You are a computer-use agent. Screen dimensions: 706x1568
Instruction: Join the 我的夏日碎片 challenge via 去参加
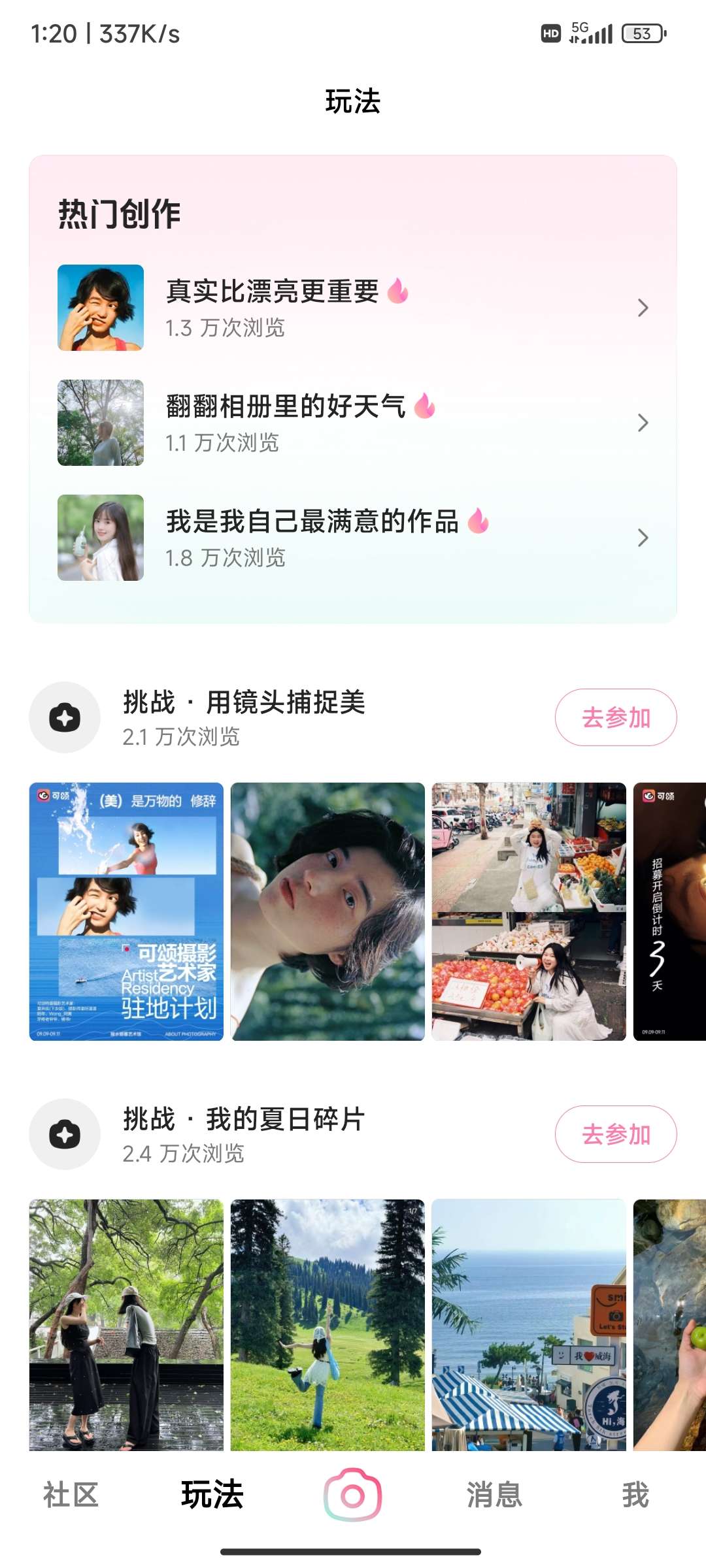[x=615, y=1134]
